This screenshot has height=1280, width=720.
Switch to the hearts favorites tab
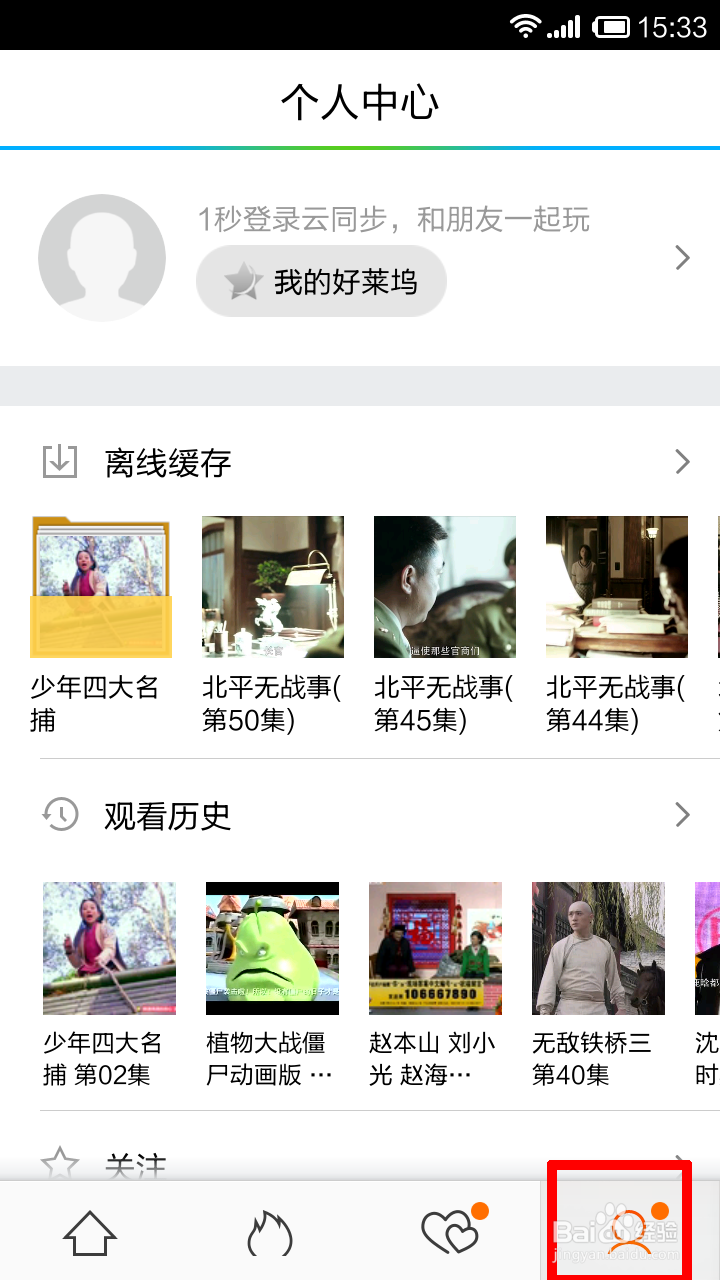[x=450, y=1232]
